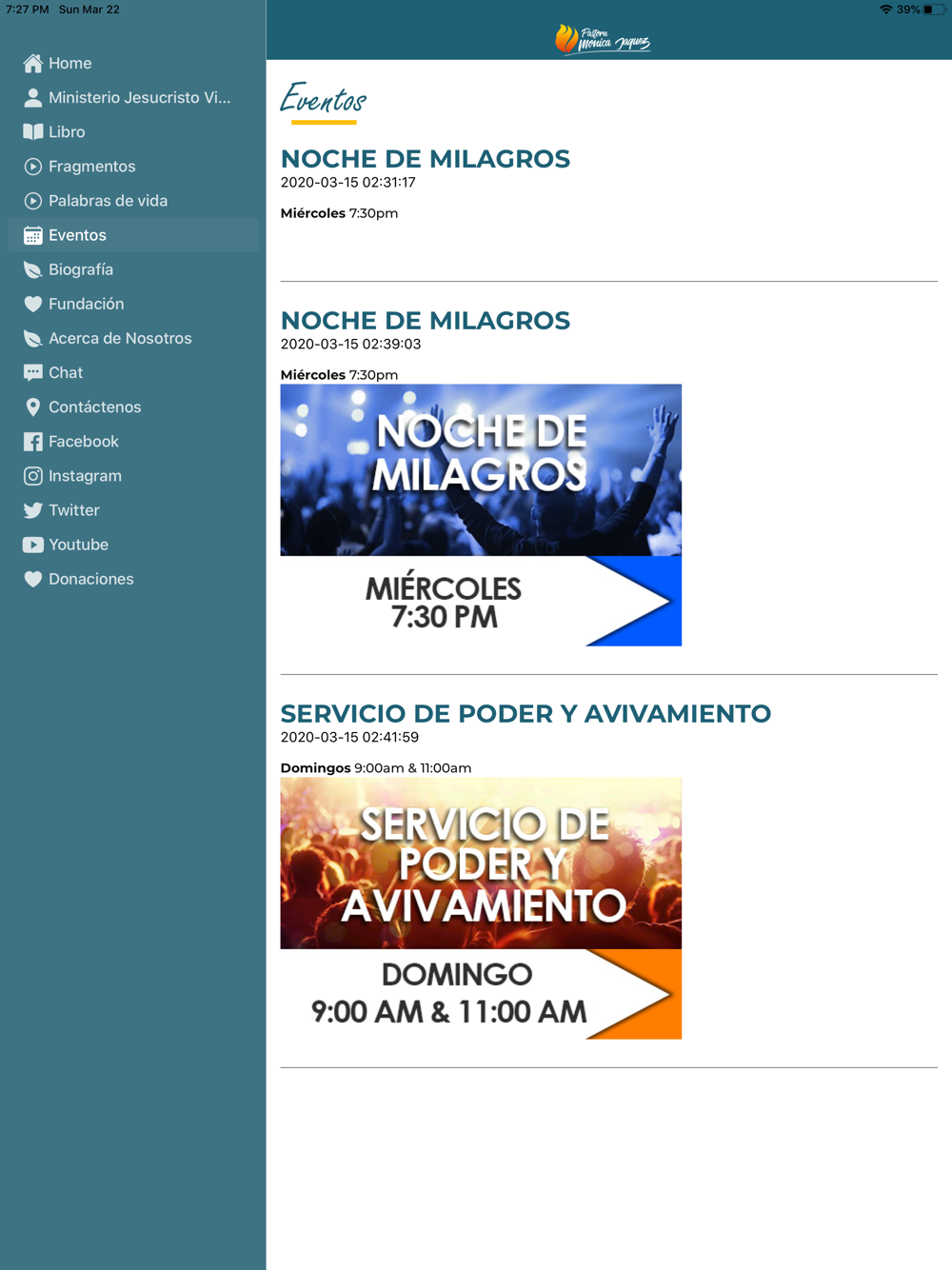Open the Facebook link
Viewport: 952px width, 1270px height.
(132, 441)
